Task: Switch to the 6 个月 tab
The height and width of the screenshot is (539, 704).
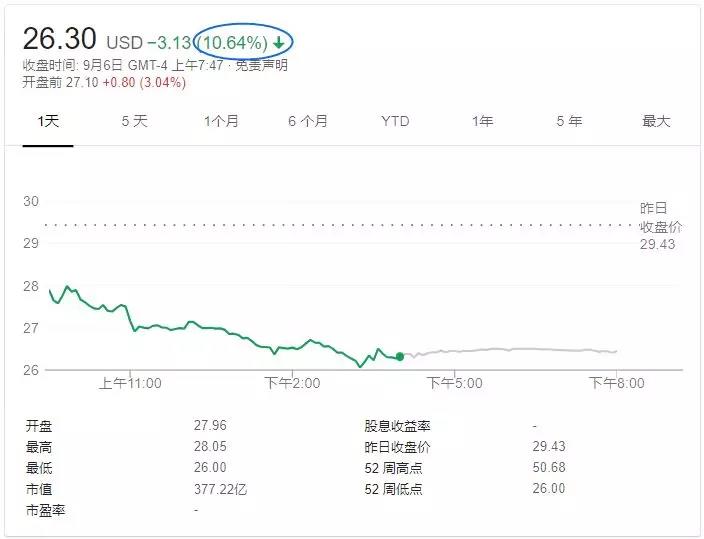Action: point(308,121)
